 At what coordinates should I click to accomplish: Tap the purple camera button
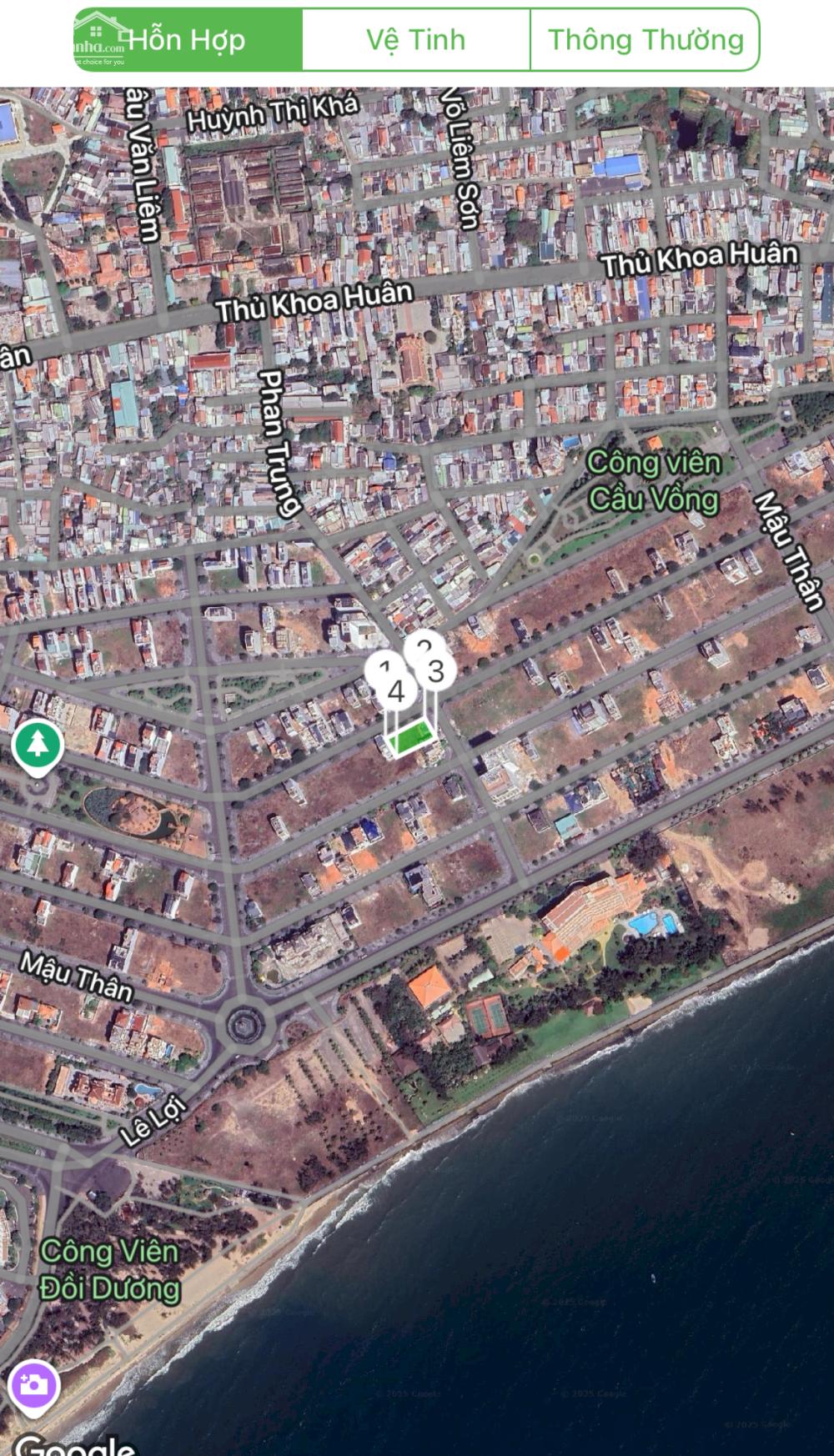point(33,1385)
